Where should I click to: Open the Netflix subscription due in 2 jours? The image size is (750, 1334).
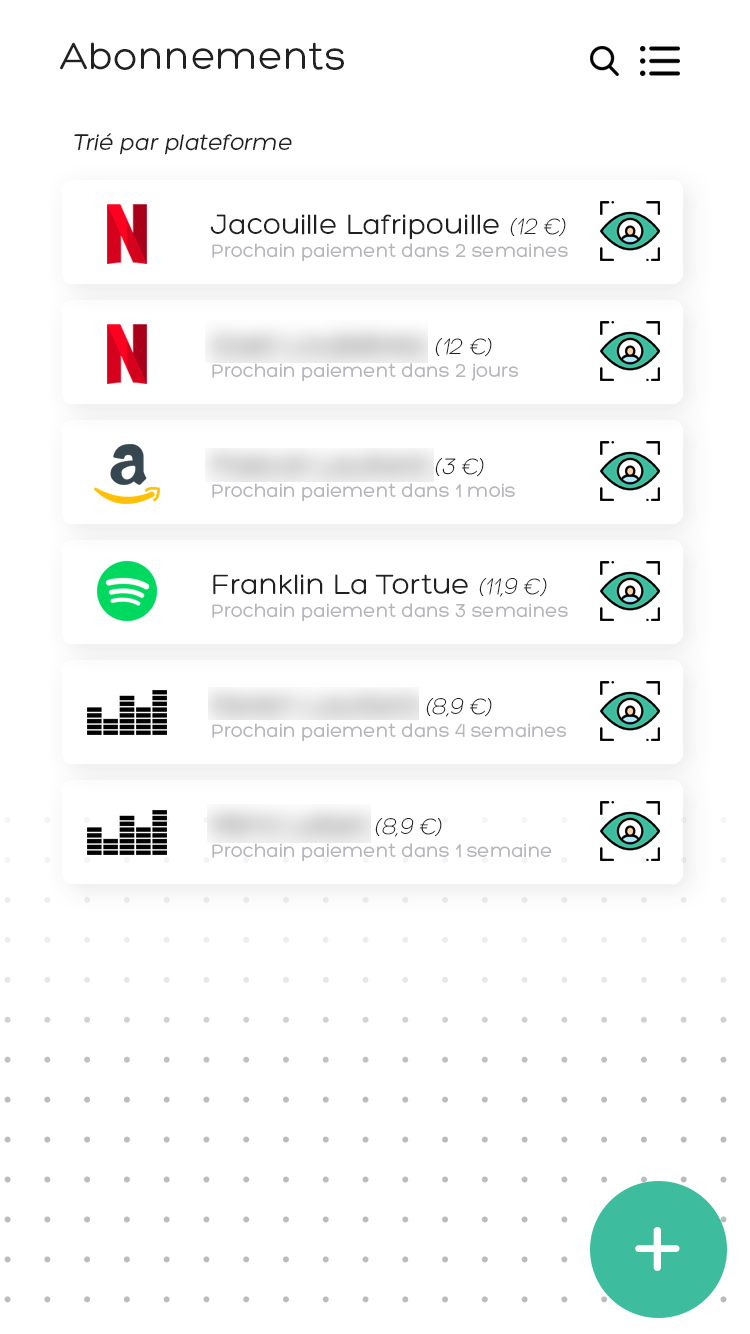tap(372, 352)
